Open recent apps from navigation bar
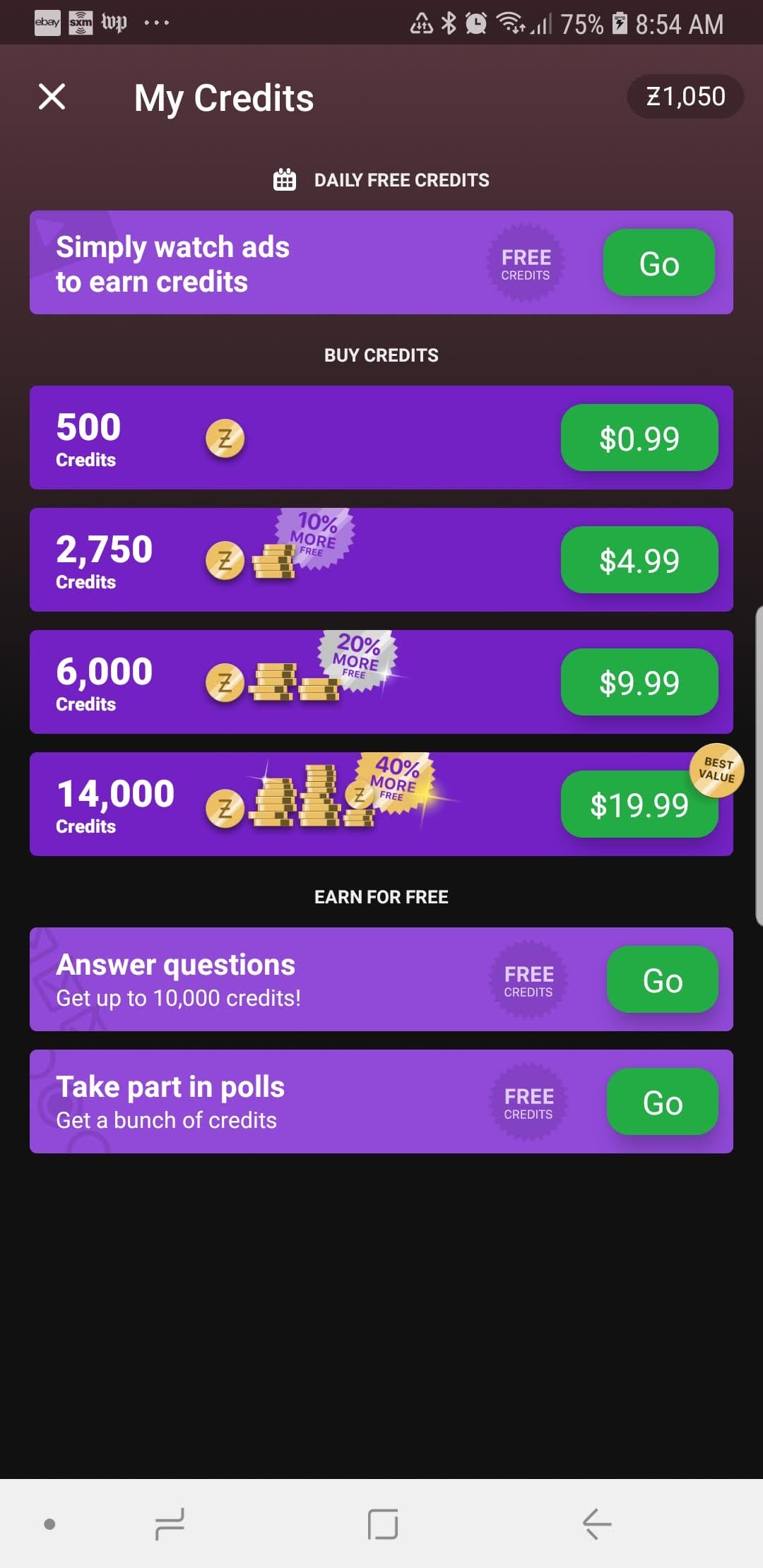The image size is (763, 1568). [x=170, y=1524]
